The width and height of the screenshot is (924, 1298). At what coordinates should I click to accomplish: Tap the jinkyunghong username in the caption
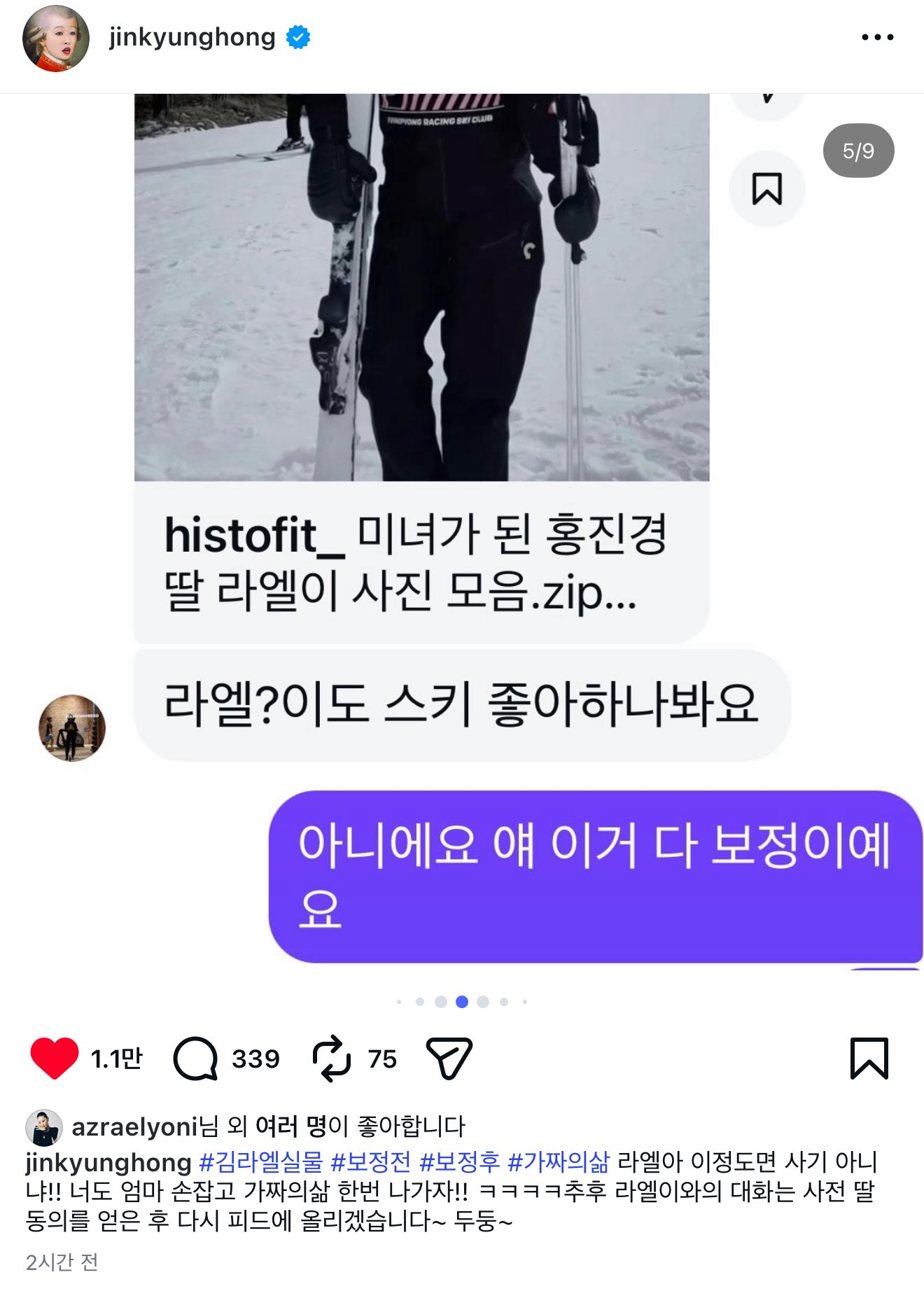click(x=108, y=1162)
